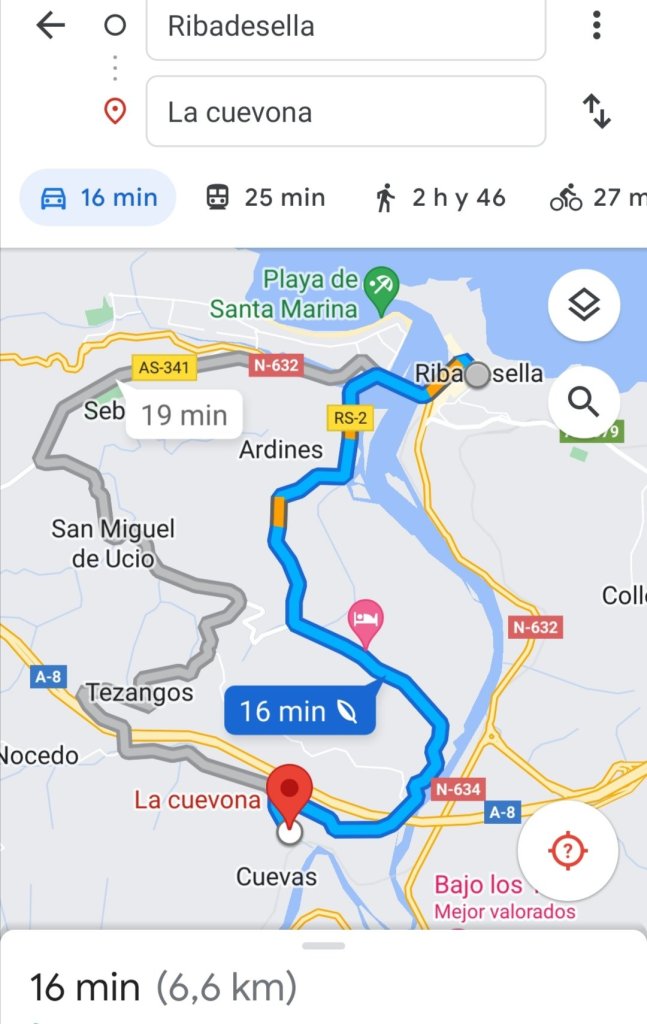The image size is (647, 1024).
Task: Edit the starting point Ribadesella
Action: pos(345,27)
